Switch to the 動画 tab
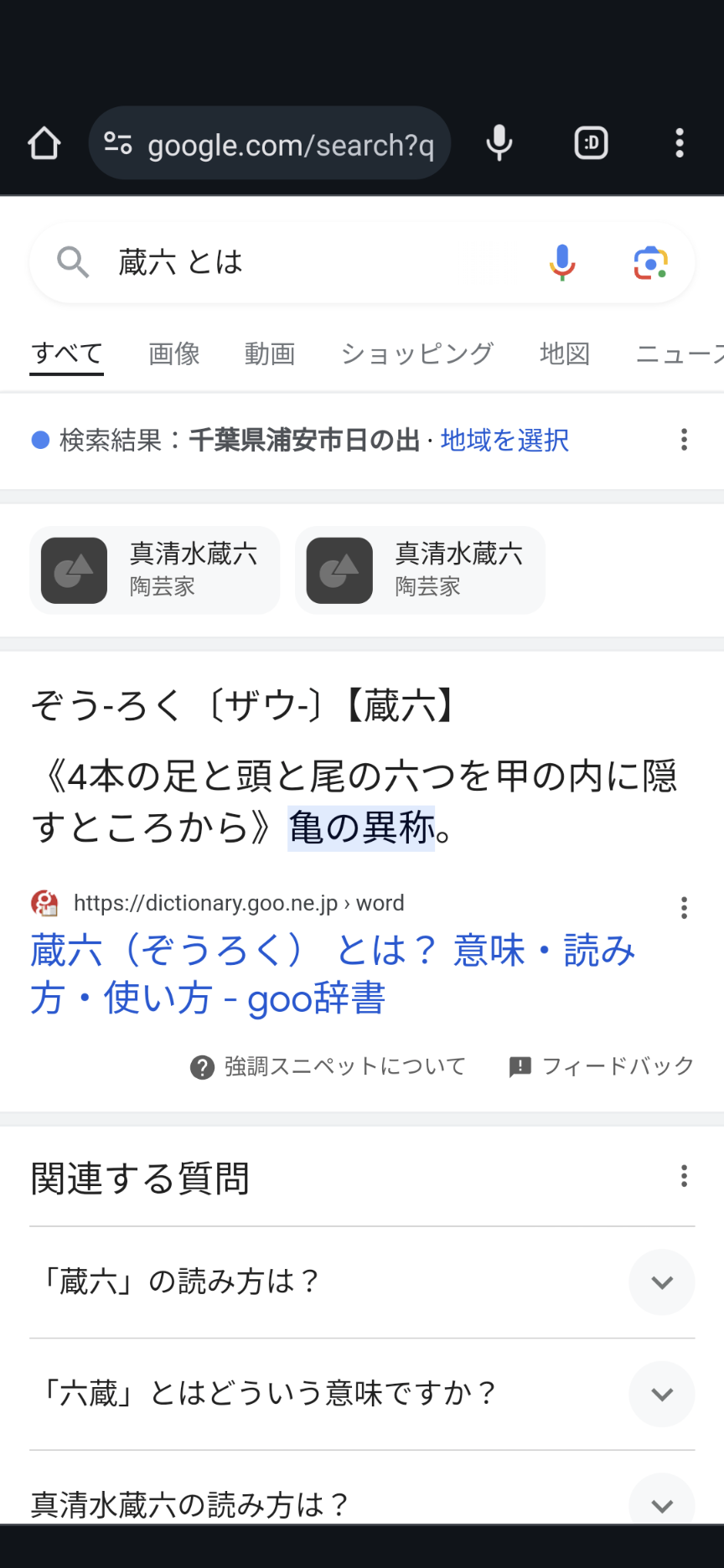The image size is (724, 1568). (x=270, y=353)
